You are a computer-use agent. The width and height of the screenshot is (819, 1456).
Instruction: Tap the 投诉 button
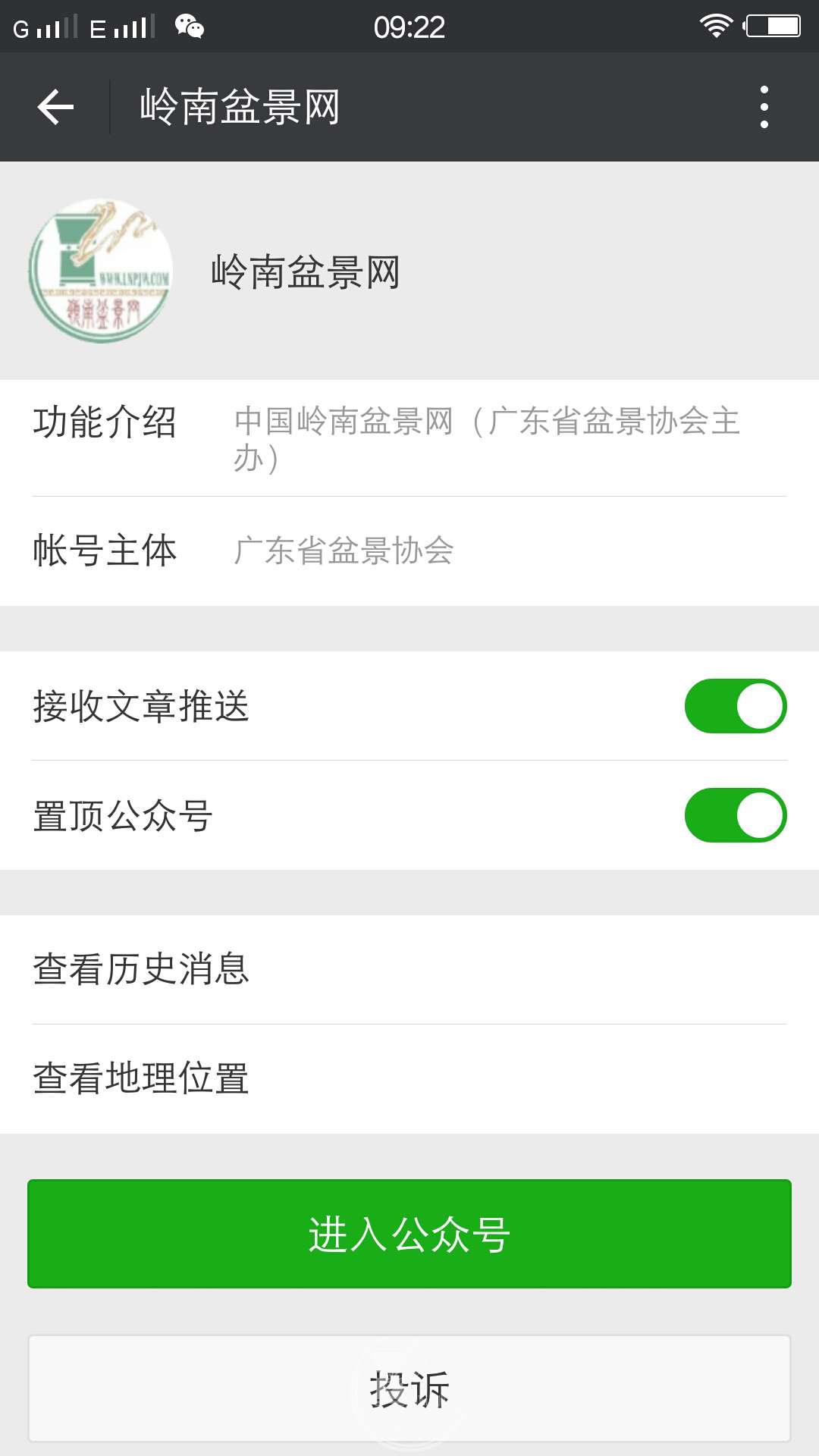click(409, 1389)
